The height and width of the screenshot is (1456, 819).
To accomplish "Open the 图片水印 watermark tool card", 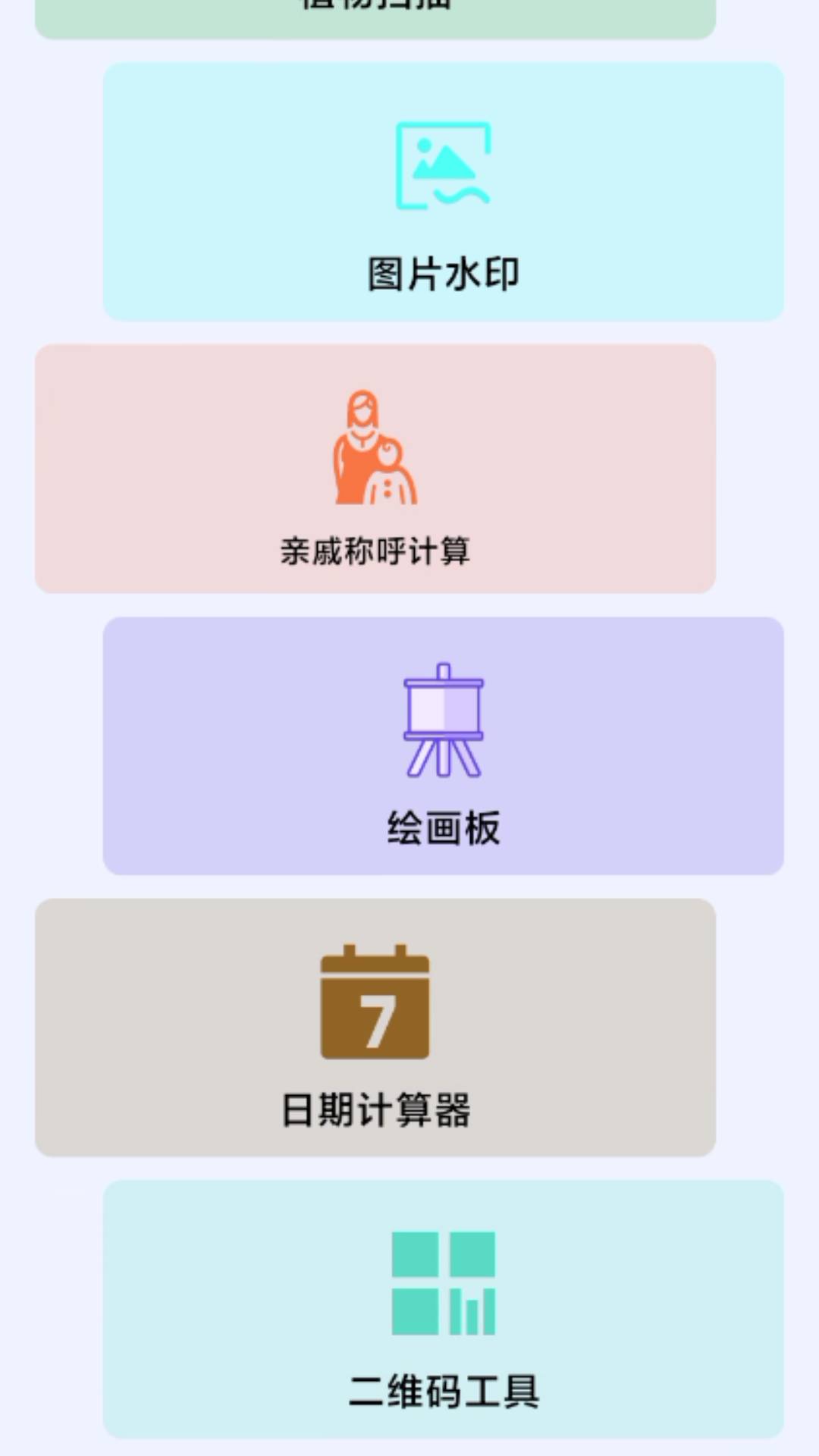I will (443, 190).
